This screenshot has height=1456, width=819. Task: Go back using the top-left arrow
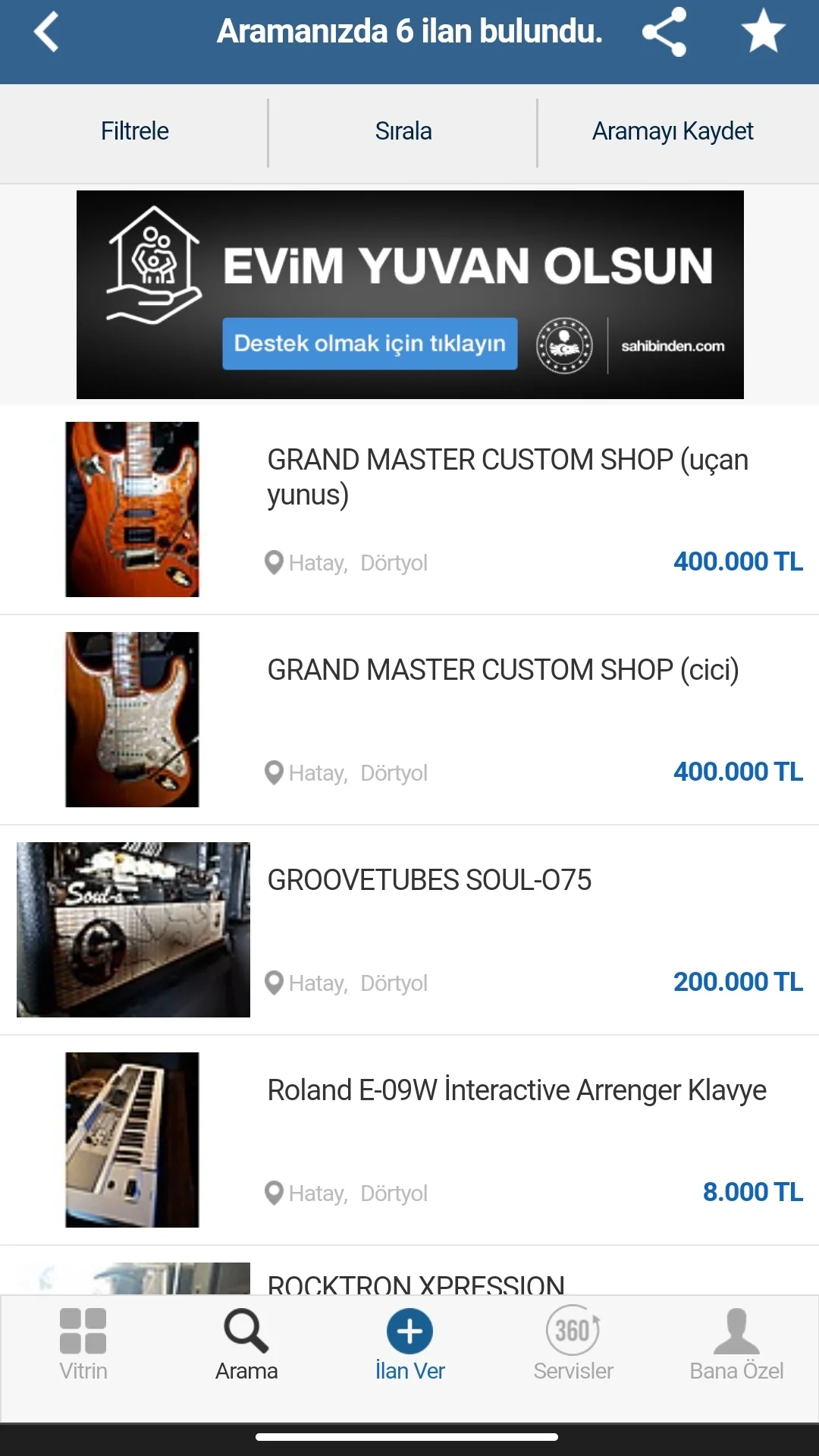(x=46, y=32)
